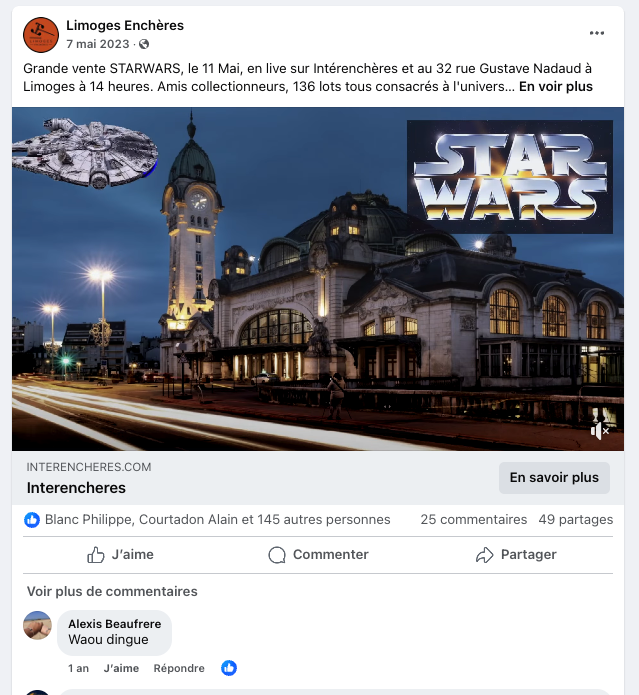Load more with Voir plus de commentaires
639x695 pixels.
112,591
